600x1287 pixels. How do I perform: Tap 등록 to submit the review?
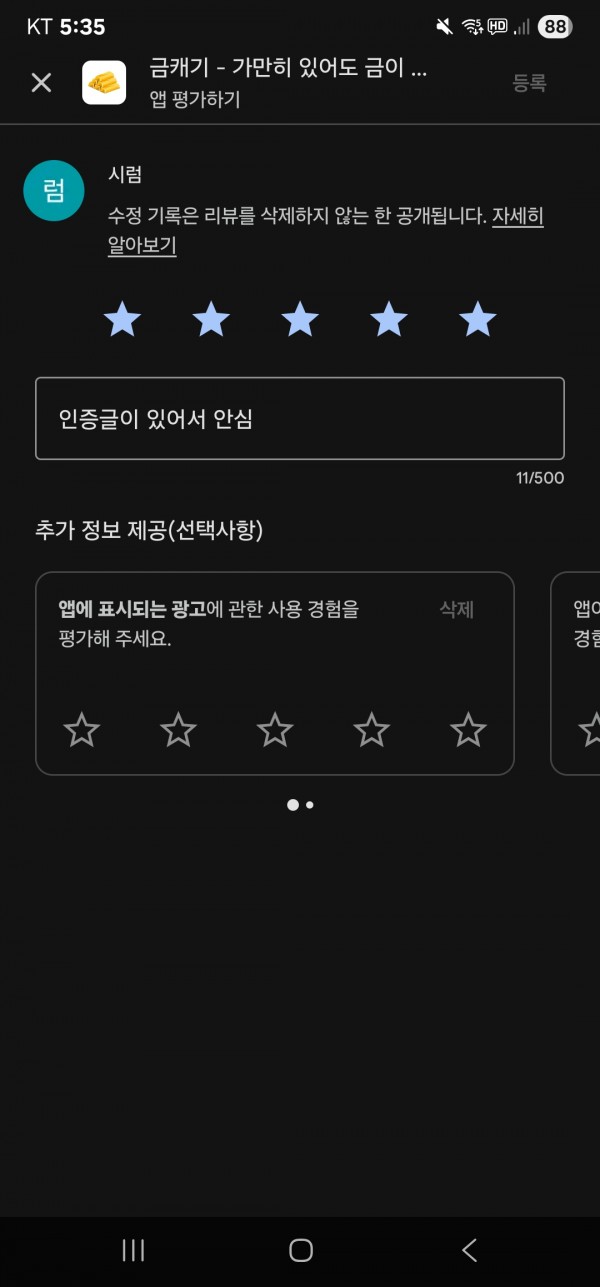click(x=530, y=84)
